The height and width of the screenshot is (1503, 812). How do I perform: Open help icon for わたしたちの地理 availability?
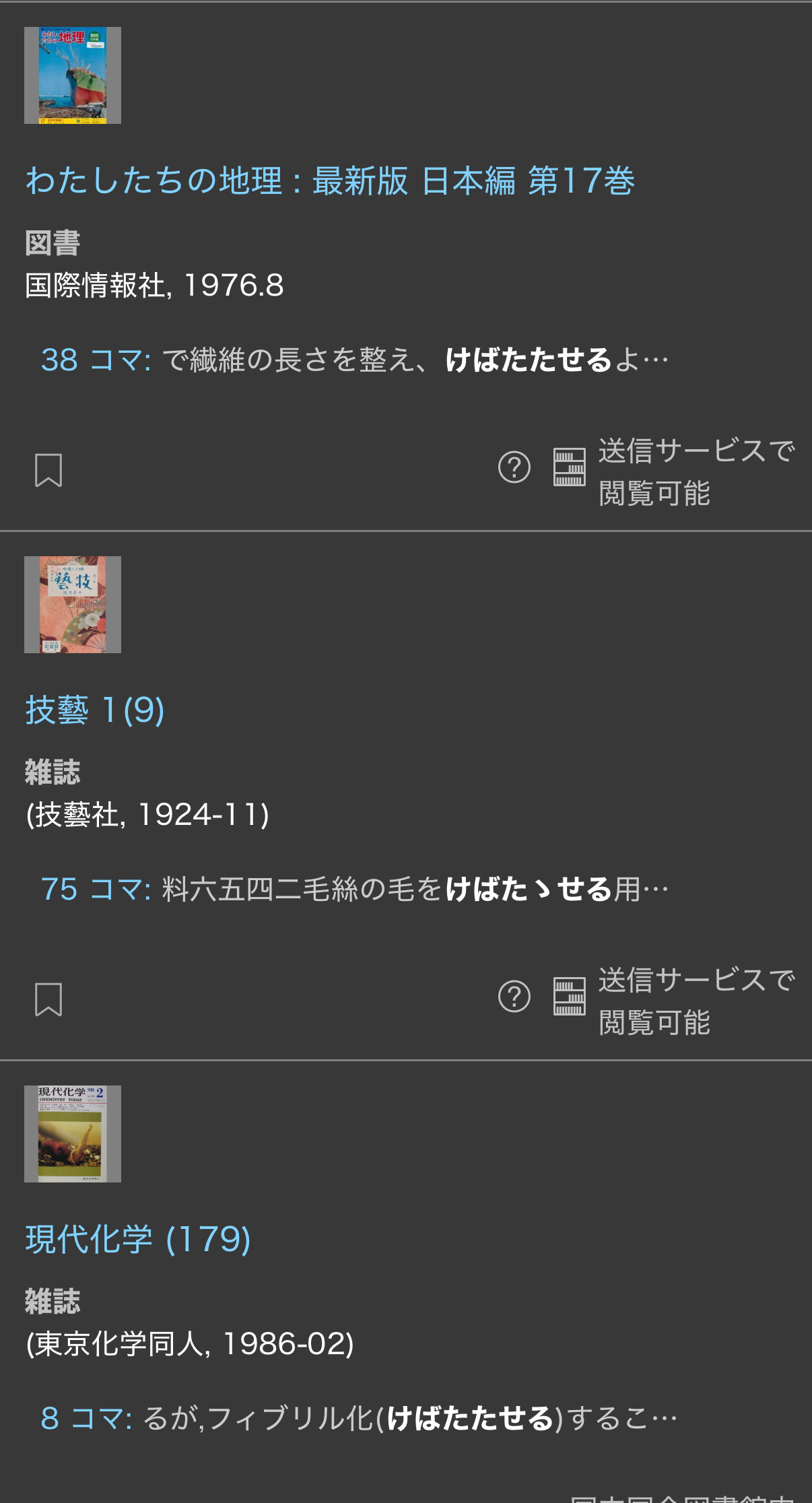[x=514, y=467]
